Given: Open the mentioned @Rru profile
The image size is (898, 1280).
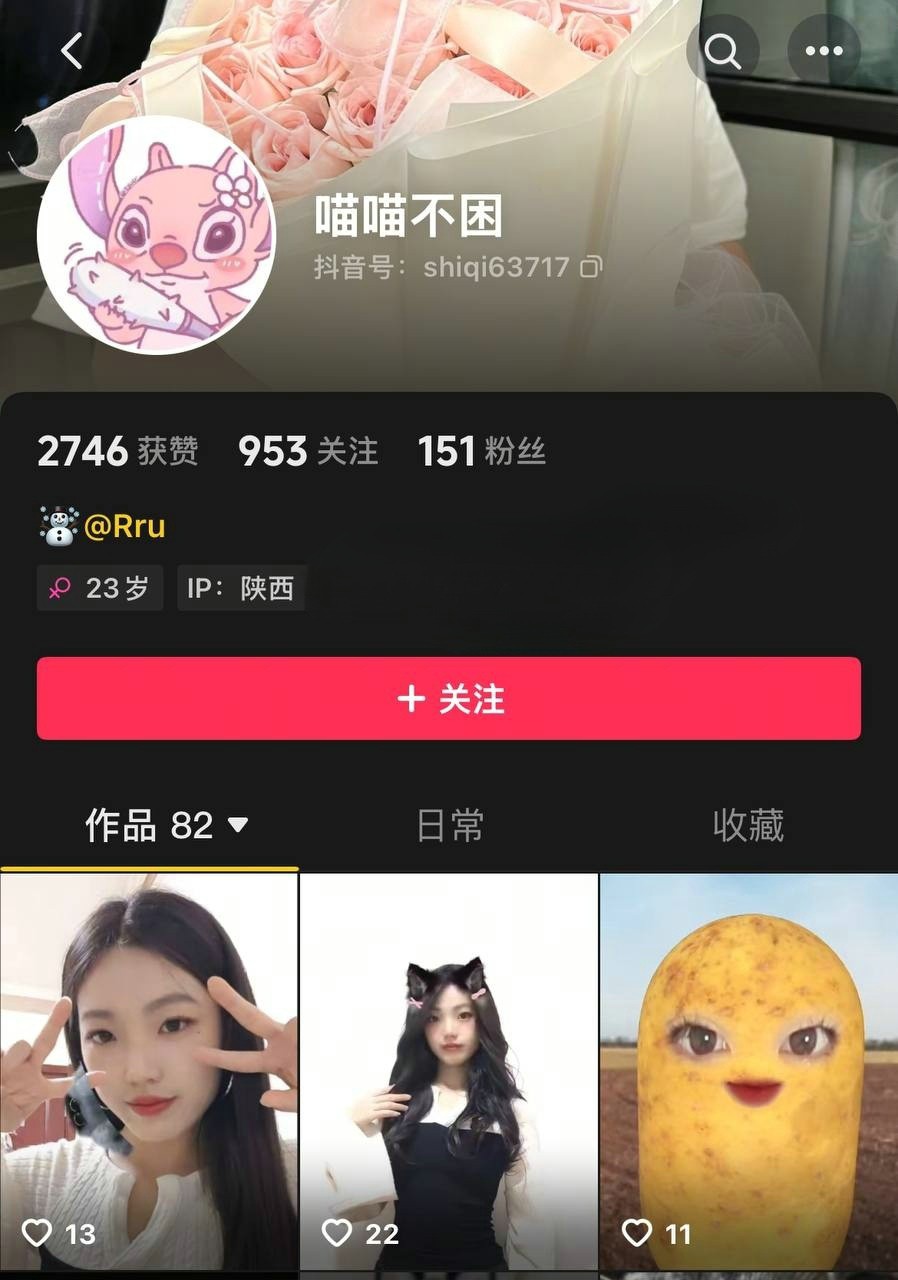Looking at the screenshot, I should coord(124,527).
